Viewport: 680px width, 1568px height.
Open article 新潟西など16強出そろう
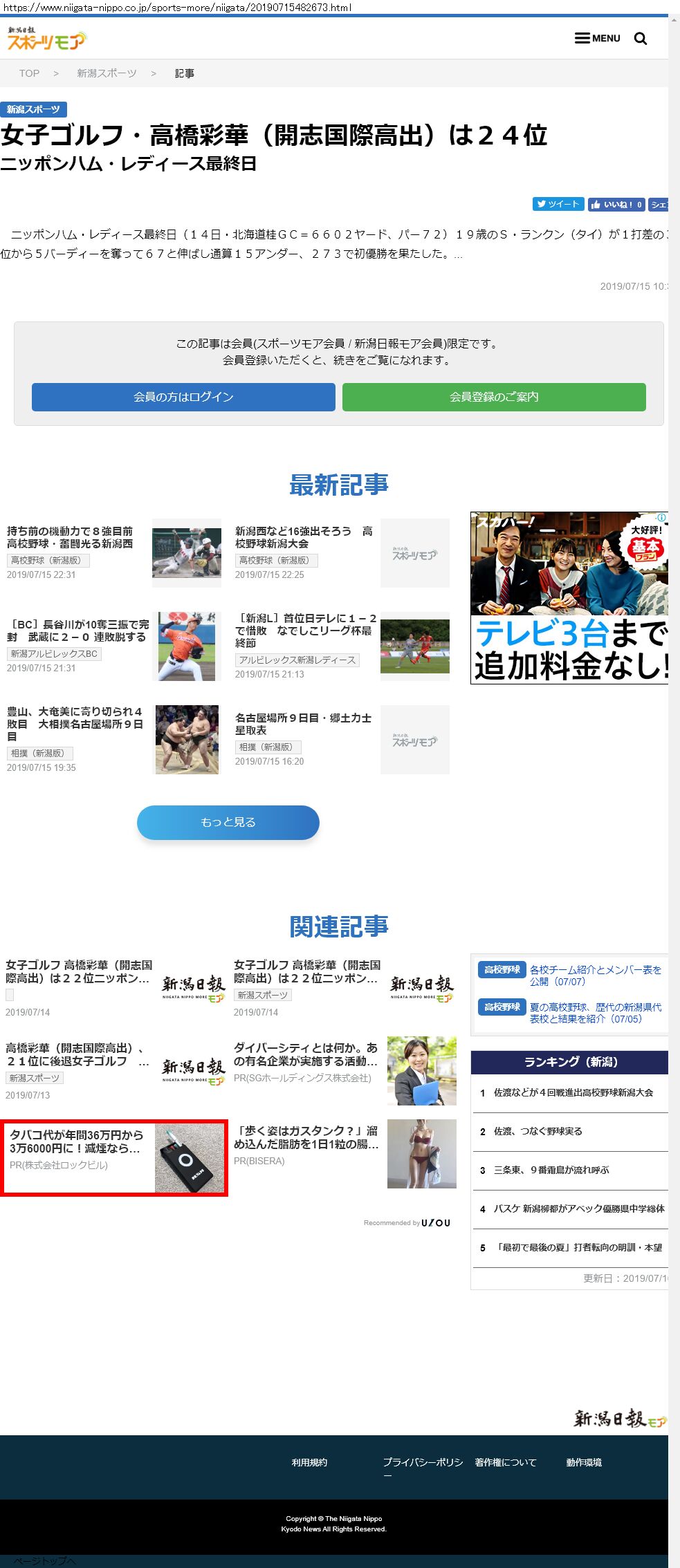(304, 537)
